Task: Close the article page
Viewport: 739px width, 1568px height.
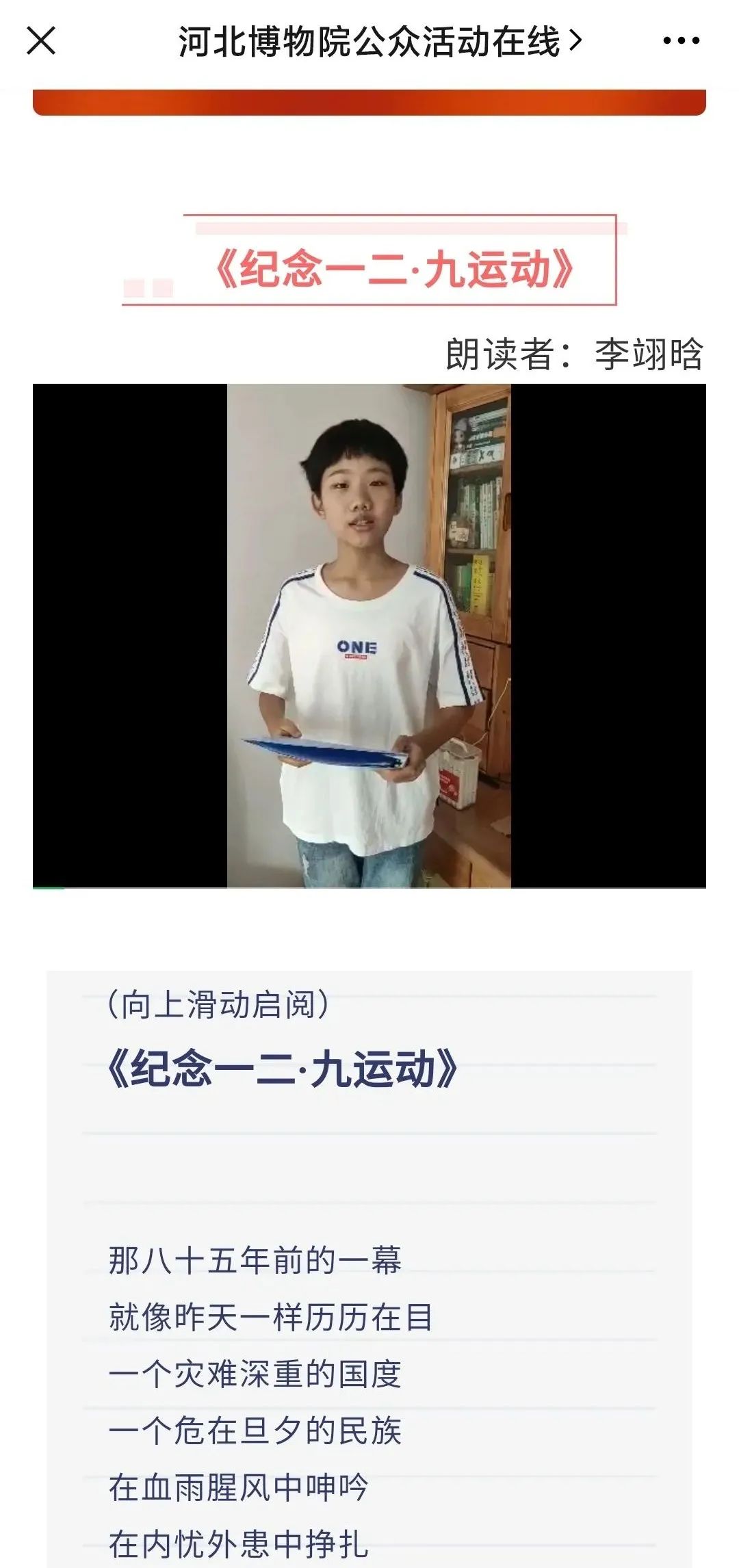Action: 41,41
